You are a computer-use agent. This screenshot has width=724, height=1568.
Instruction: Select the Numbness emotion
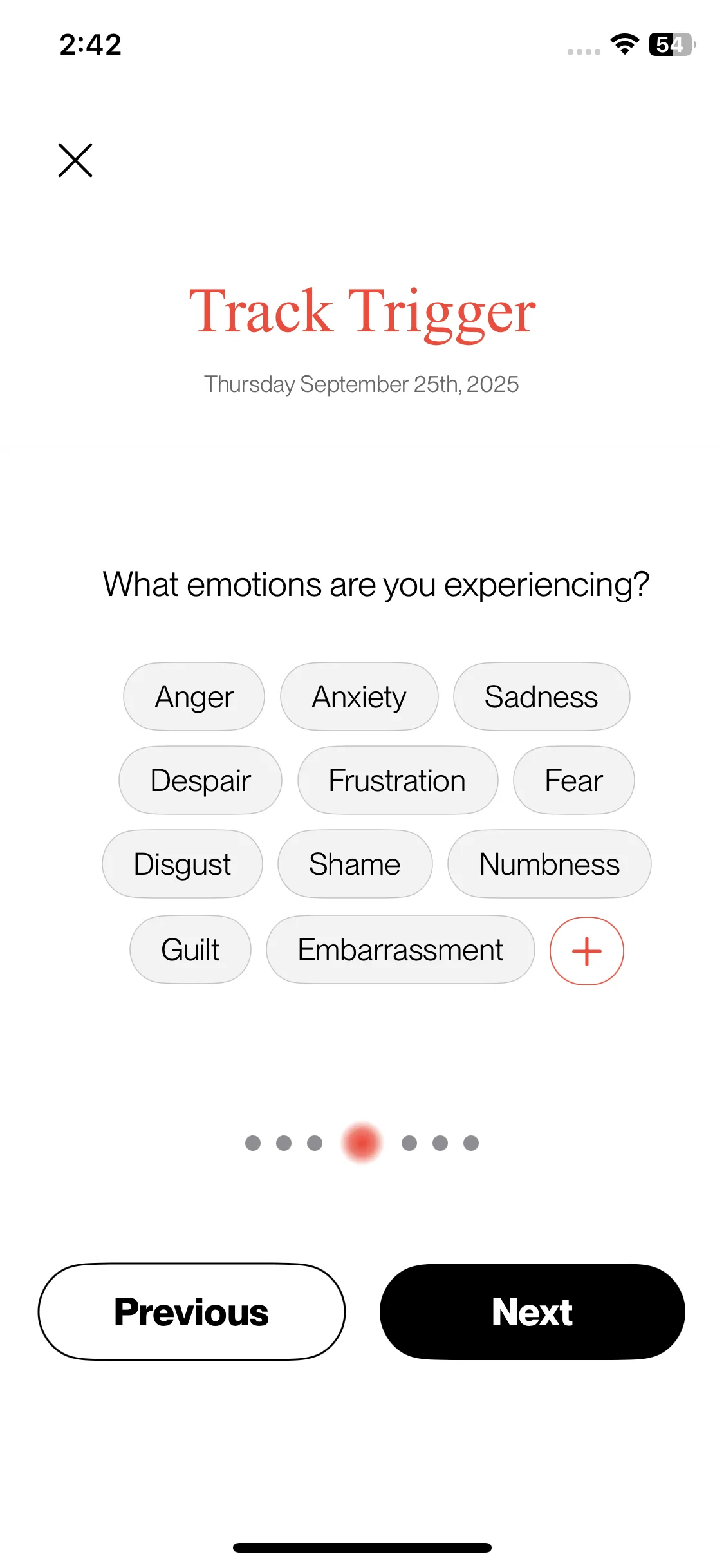[x=549, y=864]
